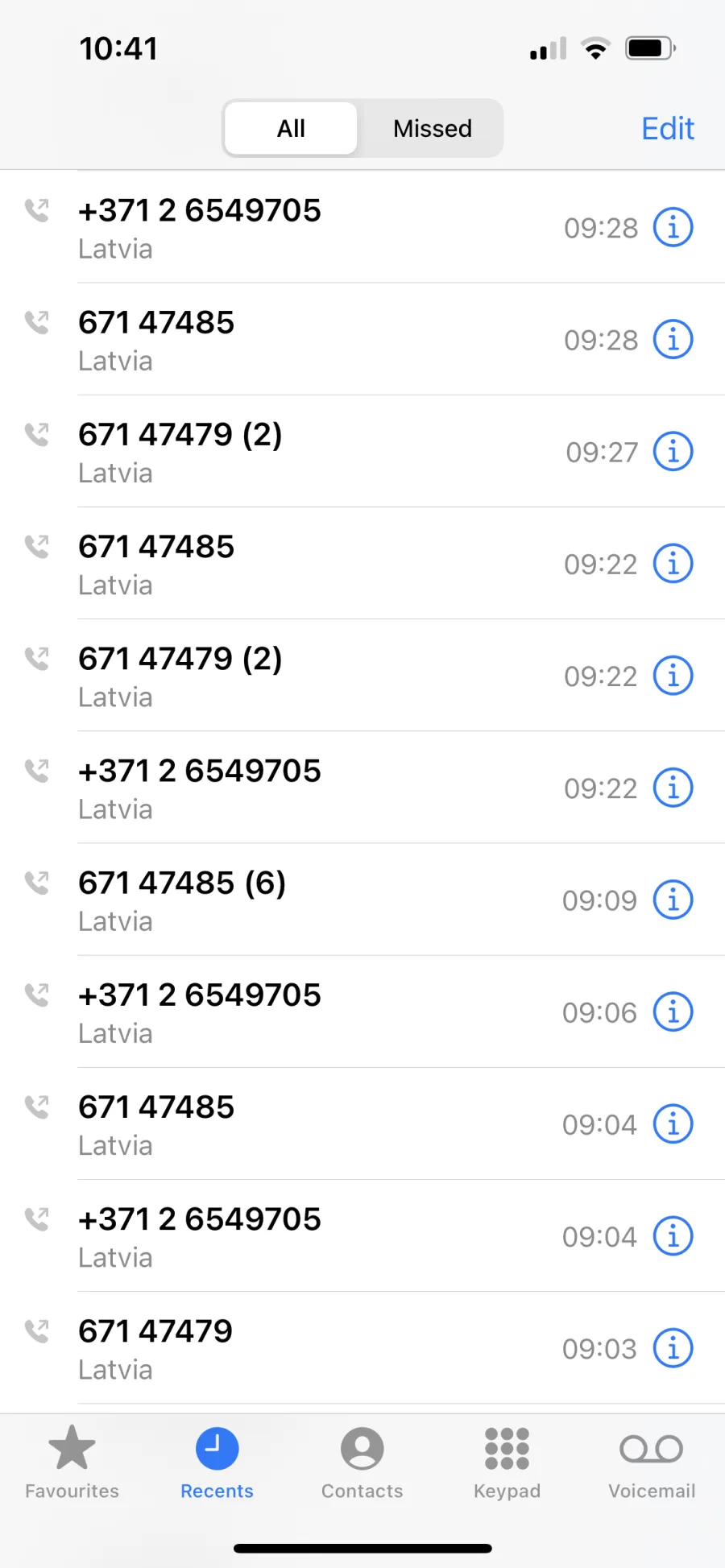The width and height of the screenshot is (725, 1568).
Task: Show details for the 09:06 call
Action: (x=673, y=1012)
